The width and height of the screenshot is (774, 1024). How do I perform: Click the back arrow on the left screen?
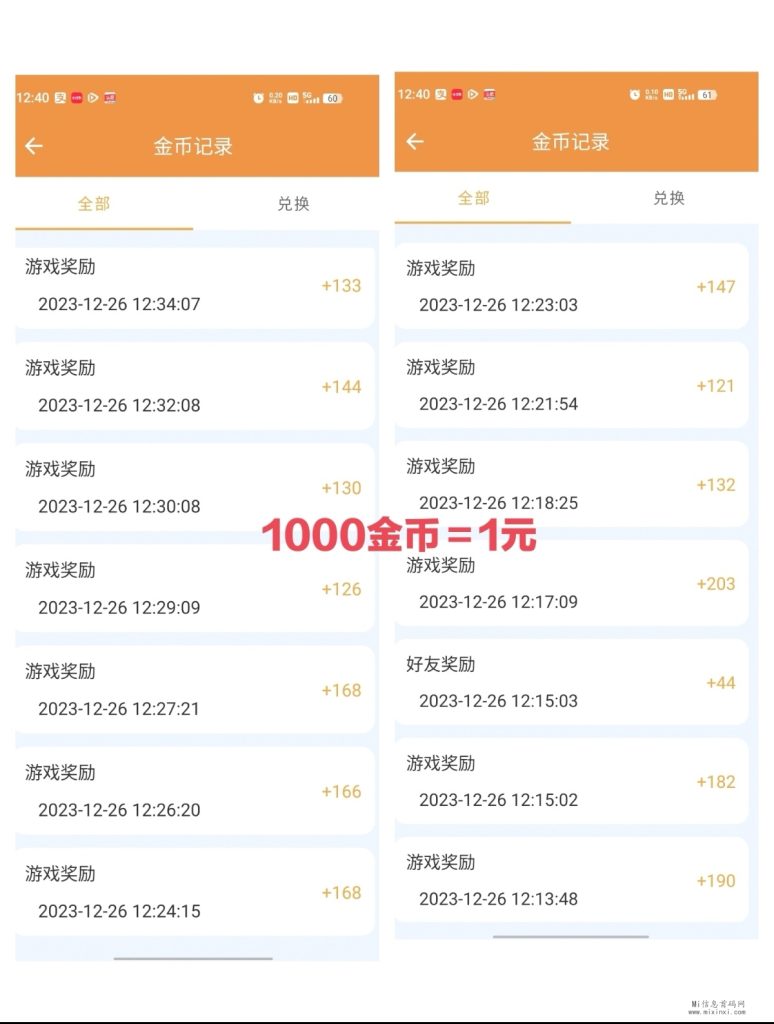tap(34, 145)
